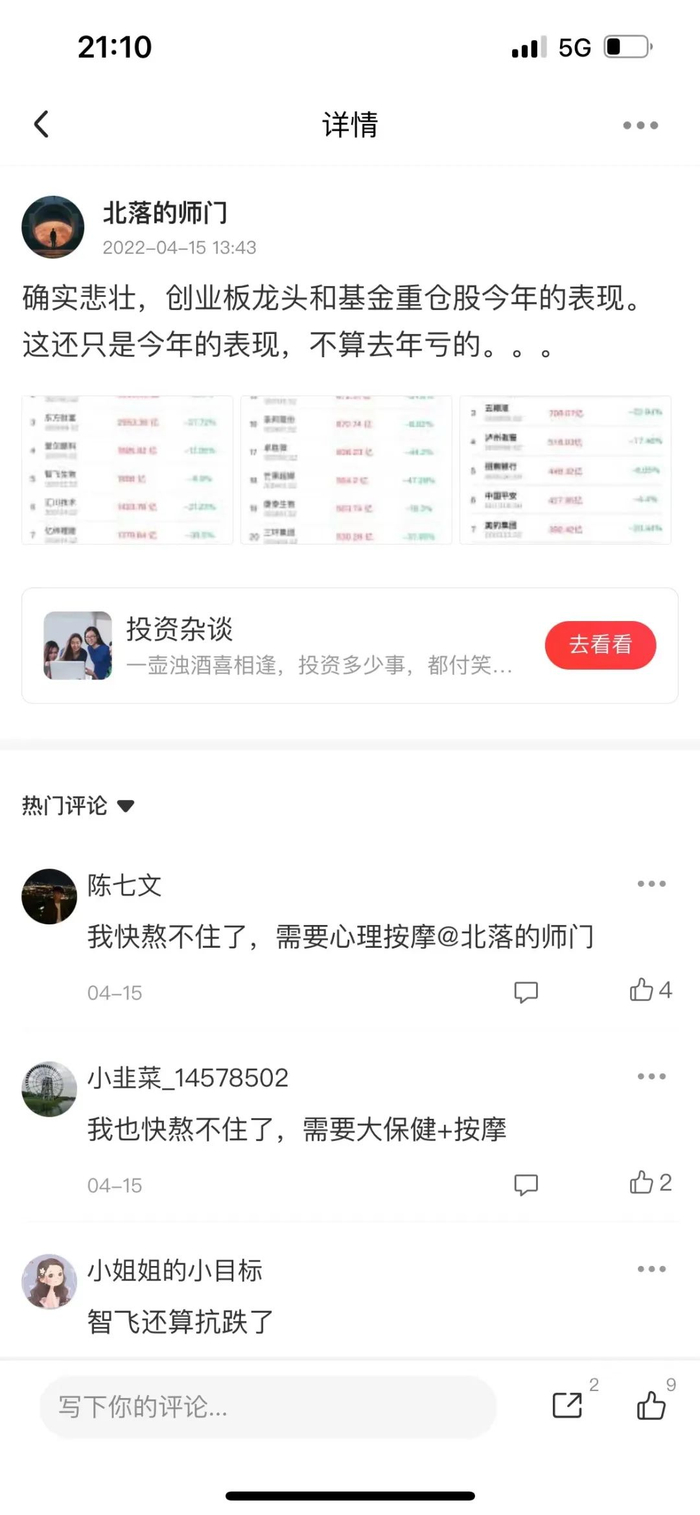Open more options for 陈七文's comment
This screenshot has height=1515, width=700.
click(651, 884)
